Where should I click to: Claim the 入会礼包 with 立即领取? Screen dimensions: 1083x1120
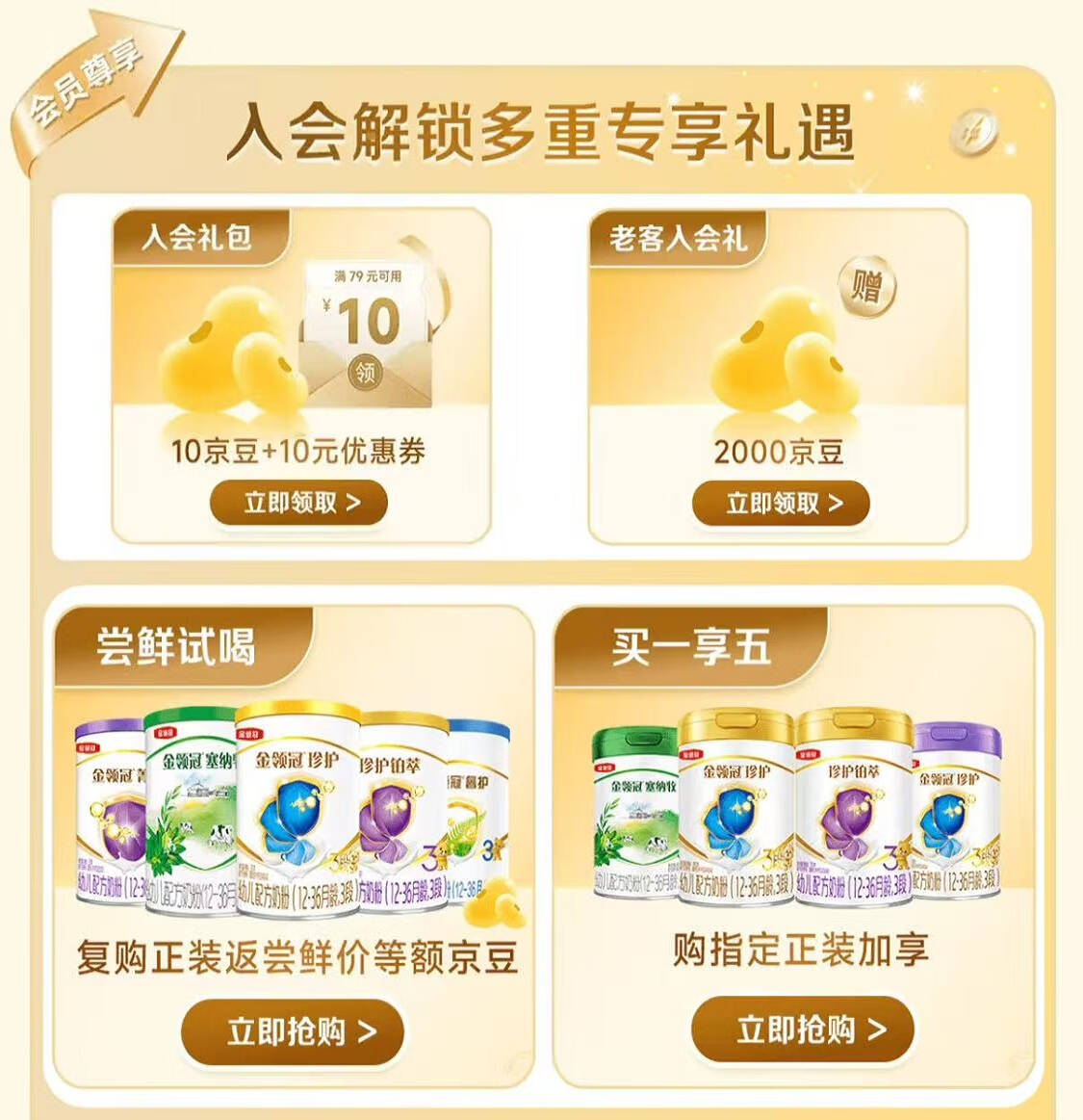[x=298, y=503]
